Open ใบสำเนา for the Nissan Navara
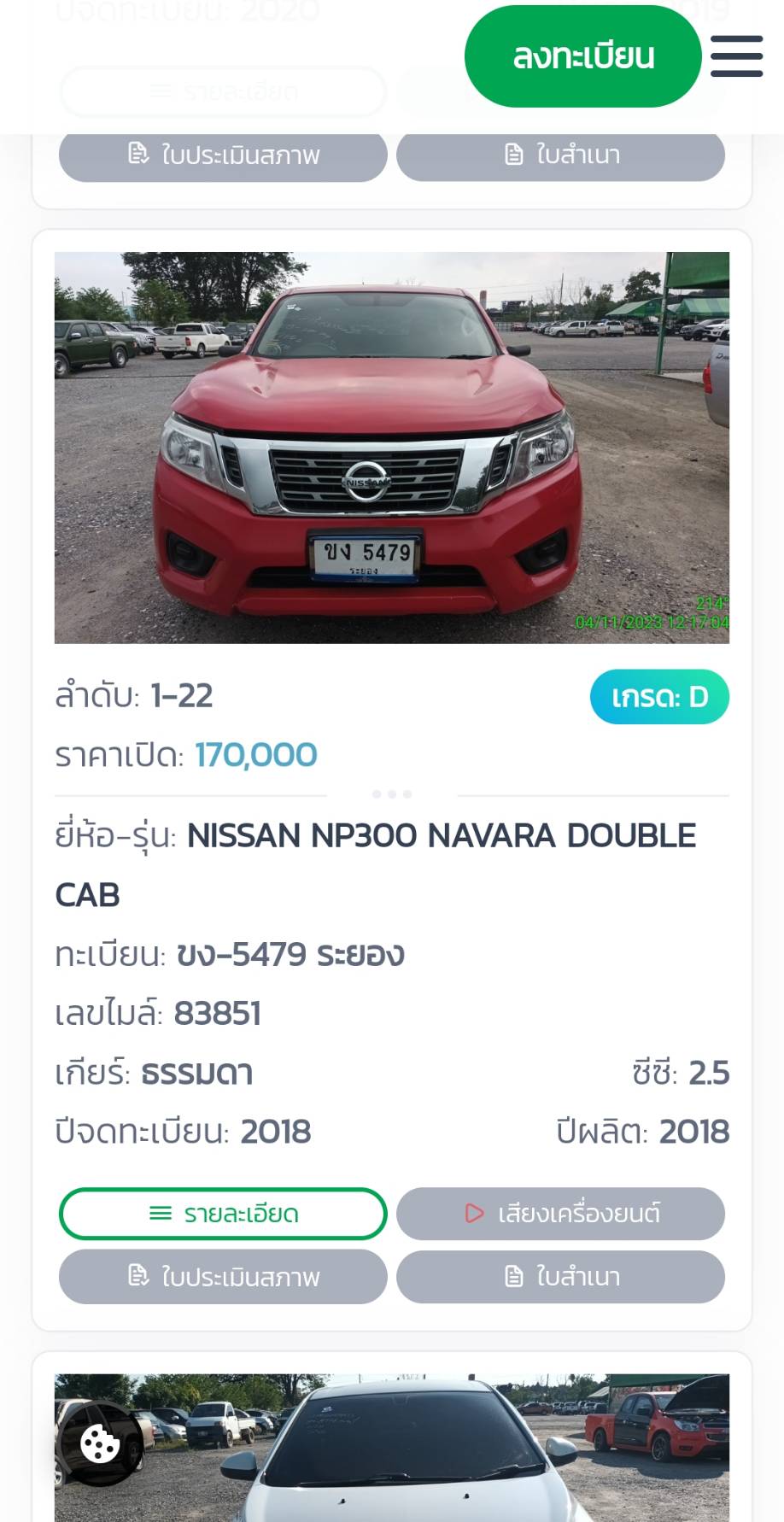Viewport: 784px width, 1522px height. [560, 1276]
